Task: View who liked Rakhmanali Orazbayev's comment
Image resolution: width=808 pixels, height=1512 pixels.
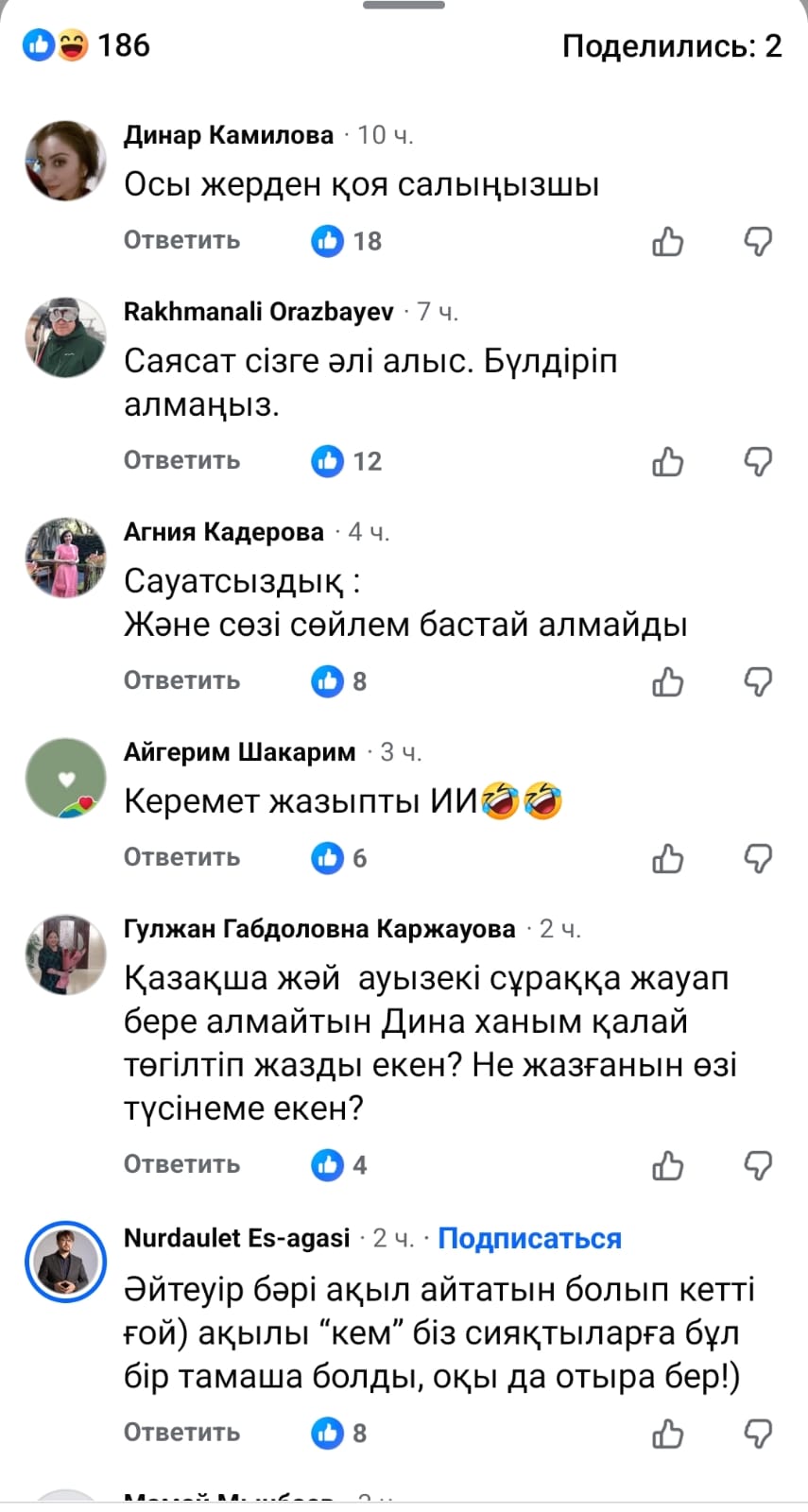Action: click(347, 461)
